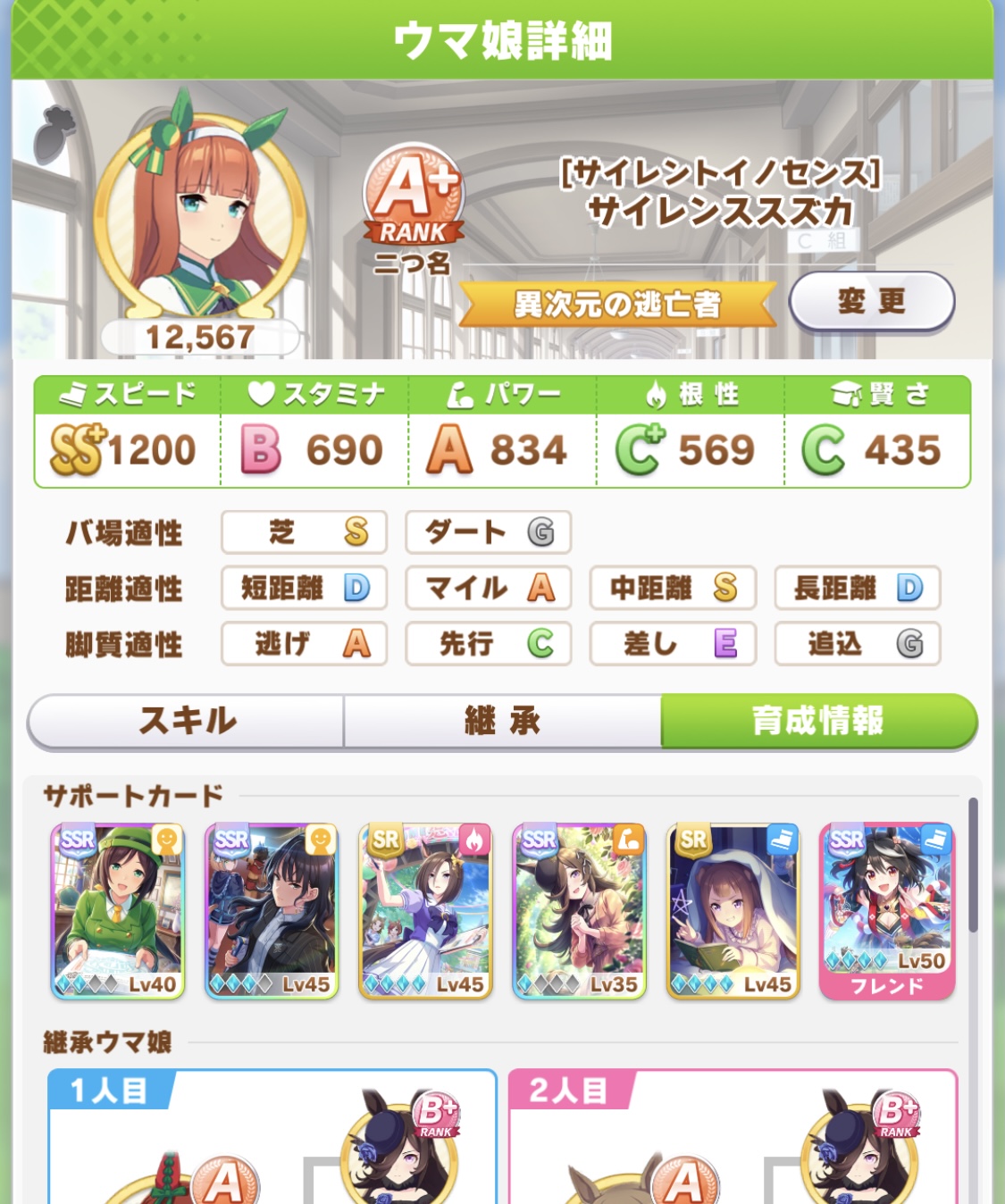
Task: Open the SSR Lv40 support card
Action: coord(118,910)
